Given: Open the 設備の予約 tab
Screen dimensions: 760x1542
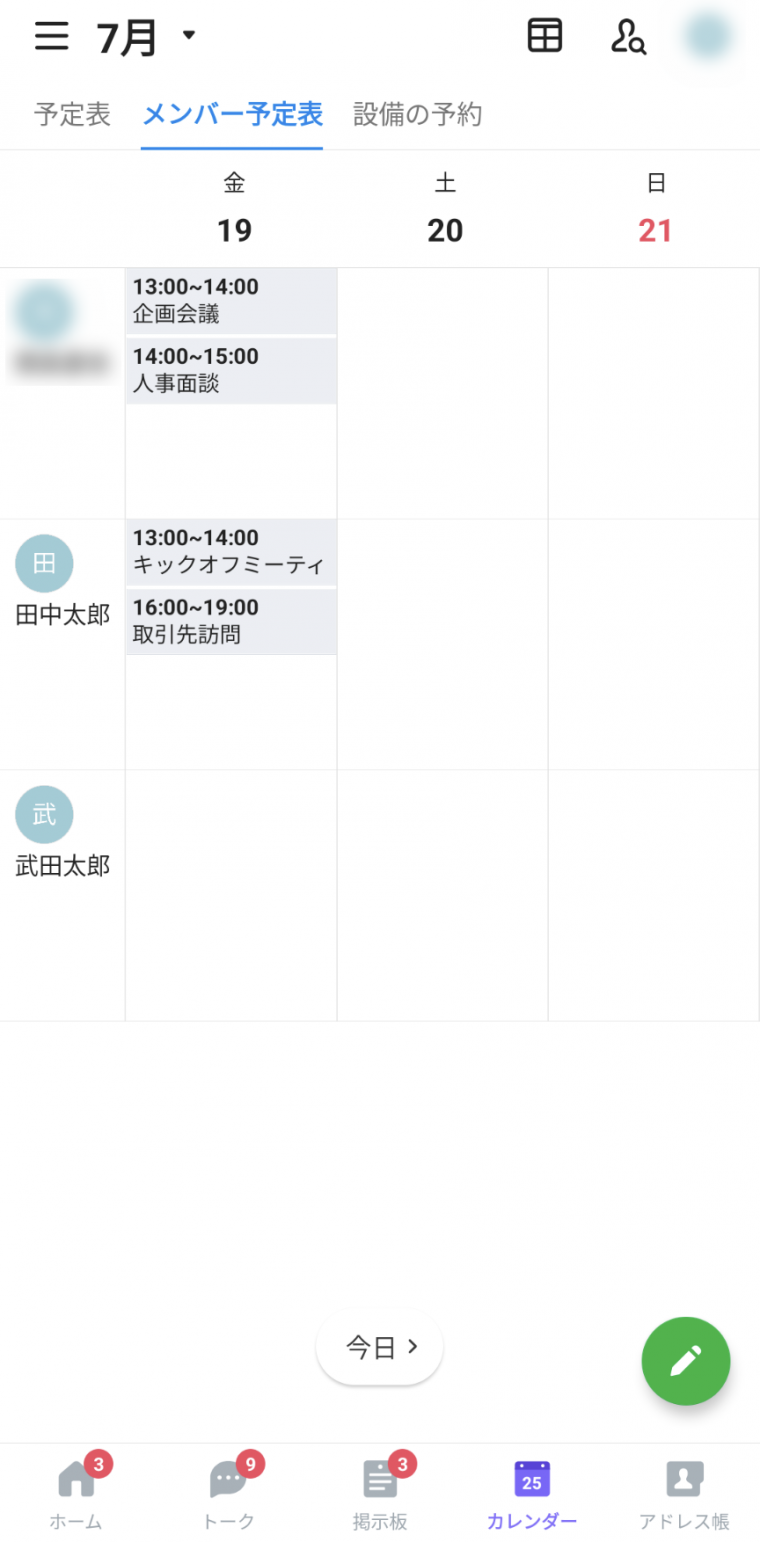Looking at the screenshot, I should coord(413,115).
